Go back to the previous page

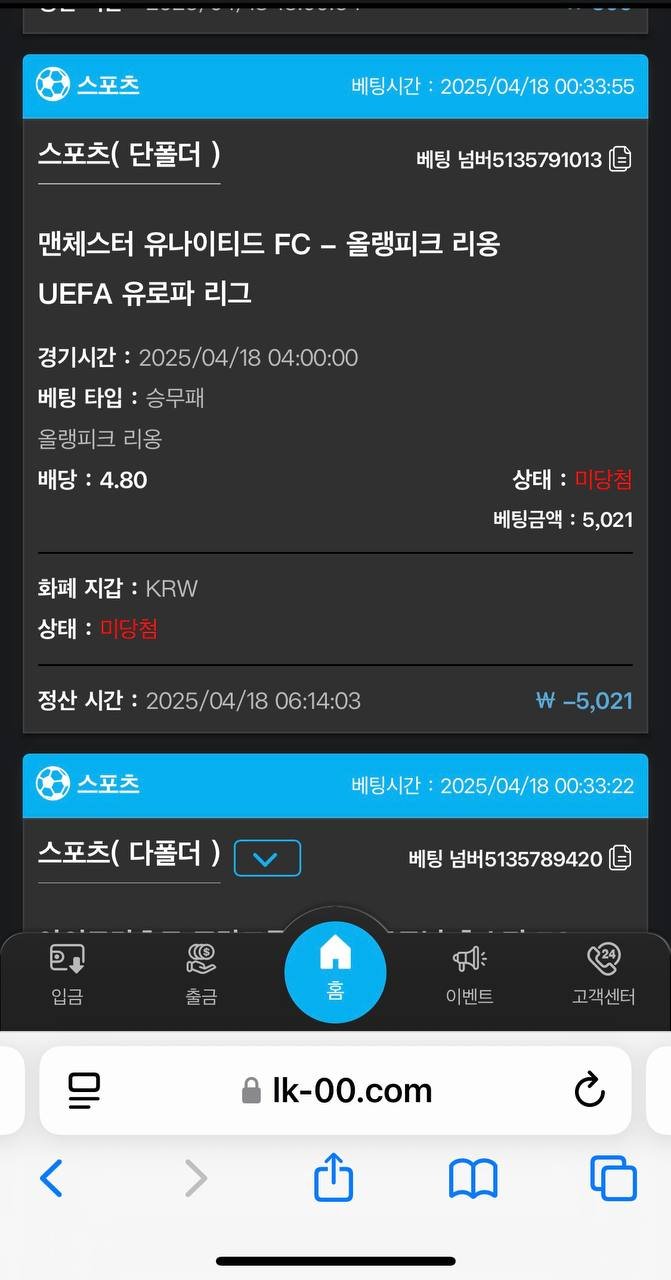click(x=51, y=1179)
